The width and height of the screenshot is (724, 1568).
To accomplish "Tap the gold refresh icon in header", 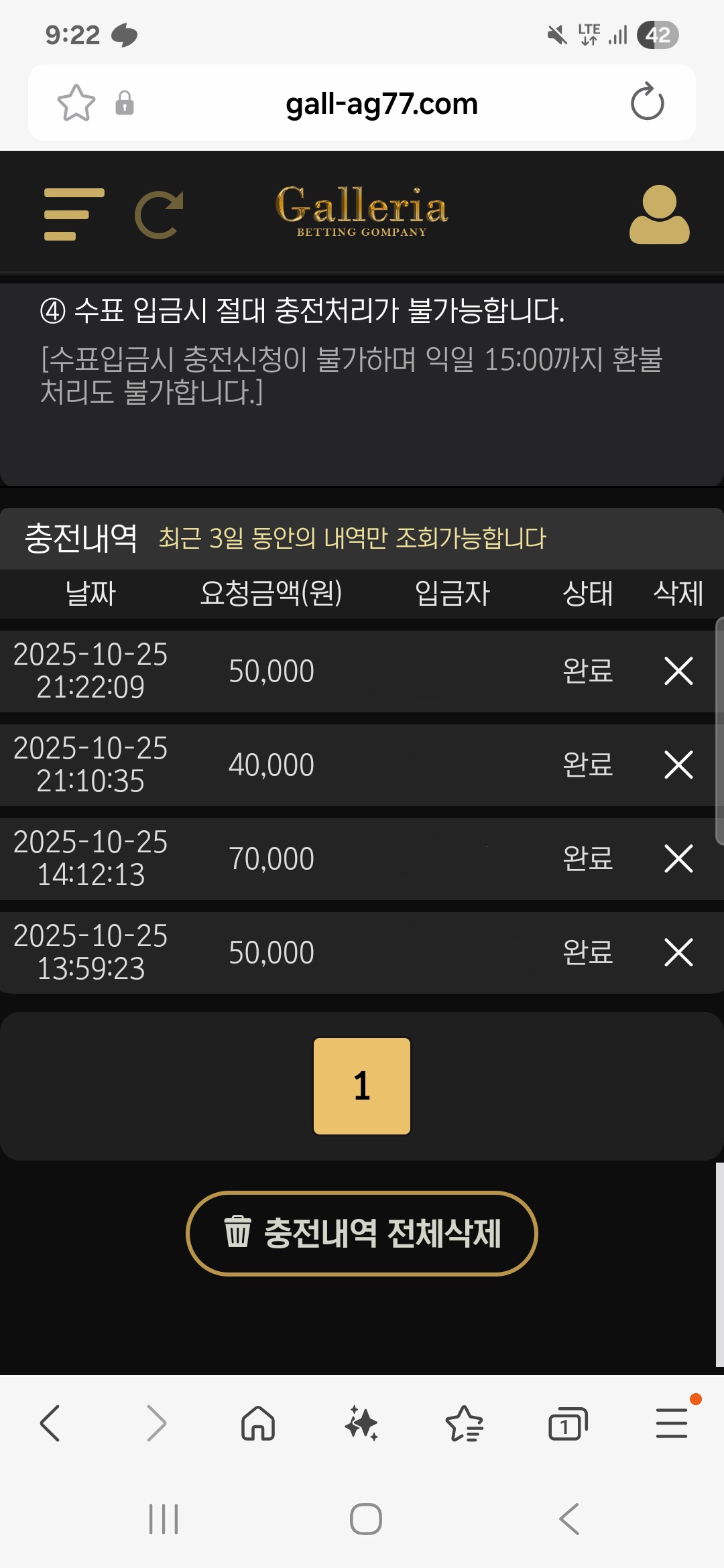I will click(160, 214).
